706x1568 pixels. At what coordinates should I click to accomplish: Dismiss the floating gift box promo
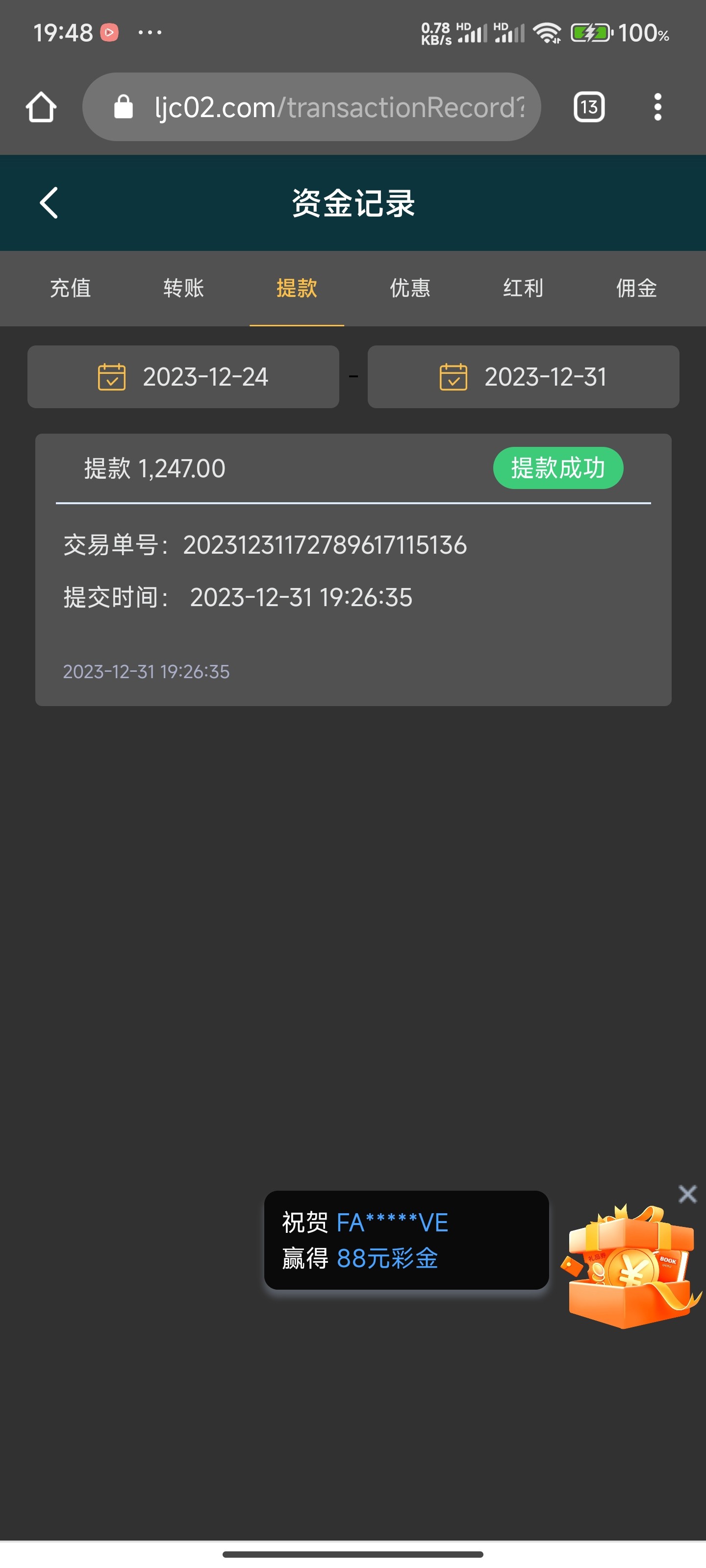pos(687,1194)
